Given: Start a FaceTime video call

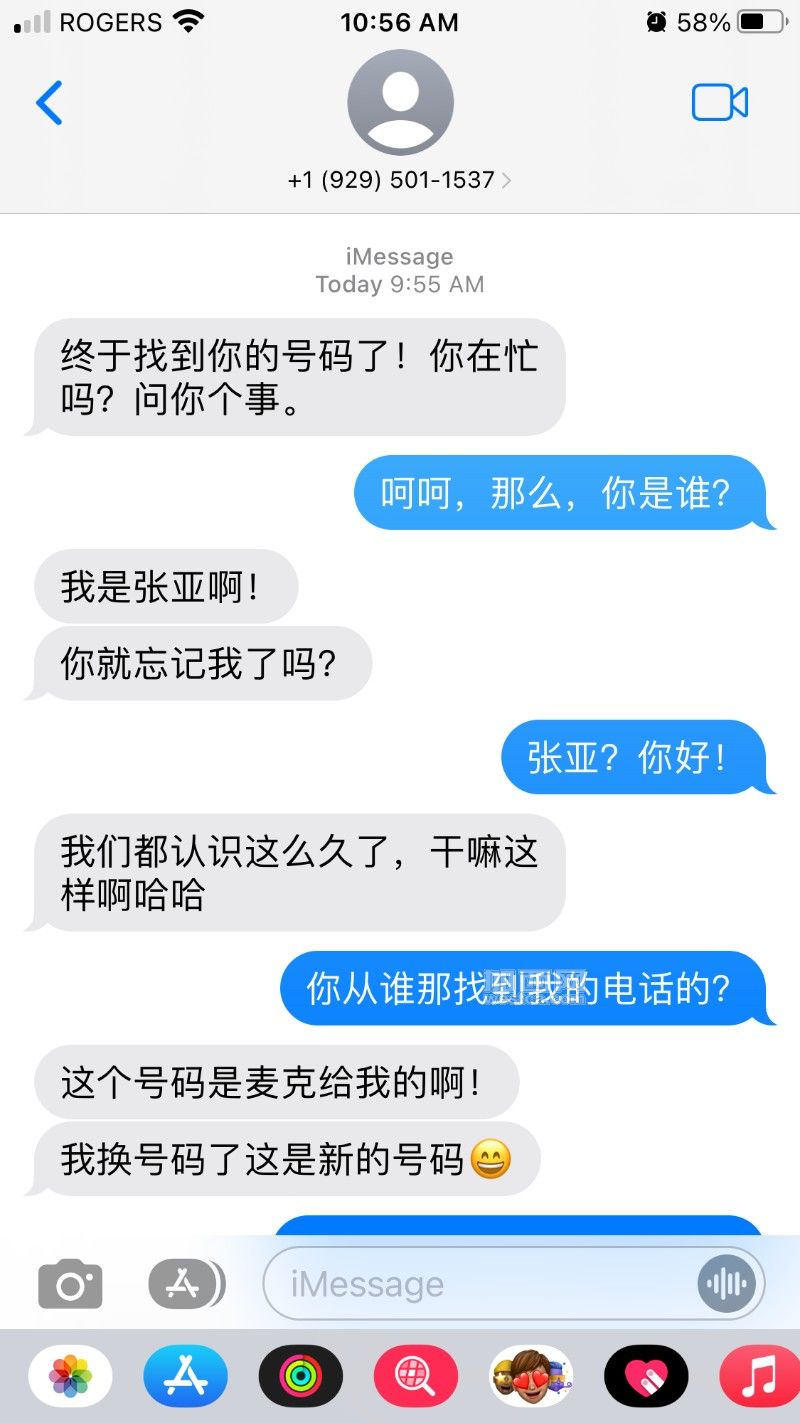Looking at the screenshot, I should pyautogui.click(x=719, y=103).
